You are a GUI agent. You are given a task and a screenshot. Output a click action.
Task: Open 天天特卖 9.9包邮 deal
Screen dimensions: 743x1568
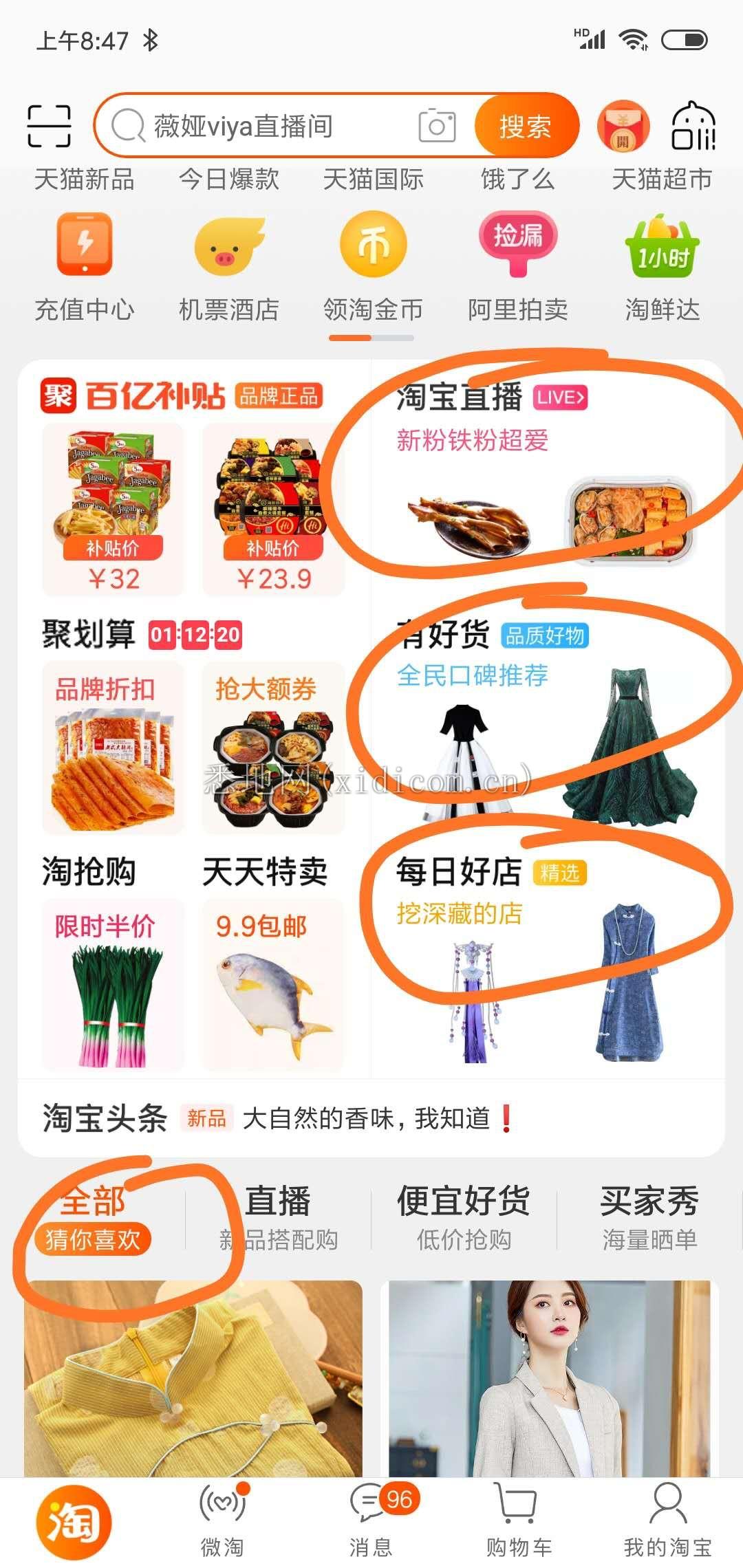273,963
